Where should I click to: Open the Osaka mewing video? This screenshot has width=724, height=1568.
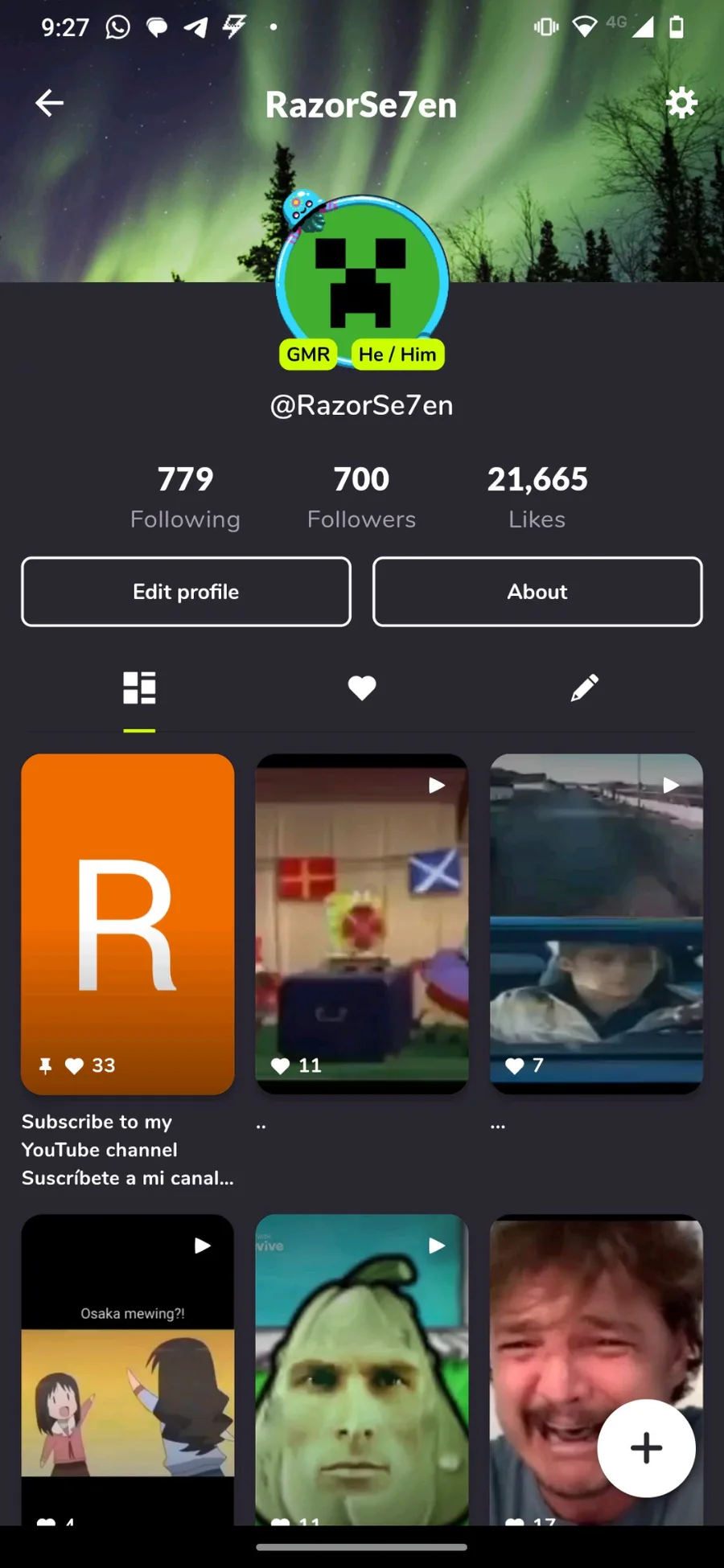128,1367
